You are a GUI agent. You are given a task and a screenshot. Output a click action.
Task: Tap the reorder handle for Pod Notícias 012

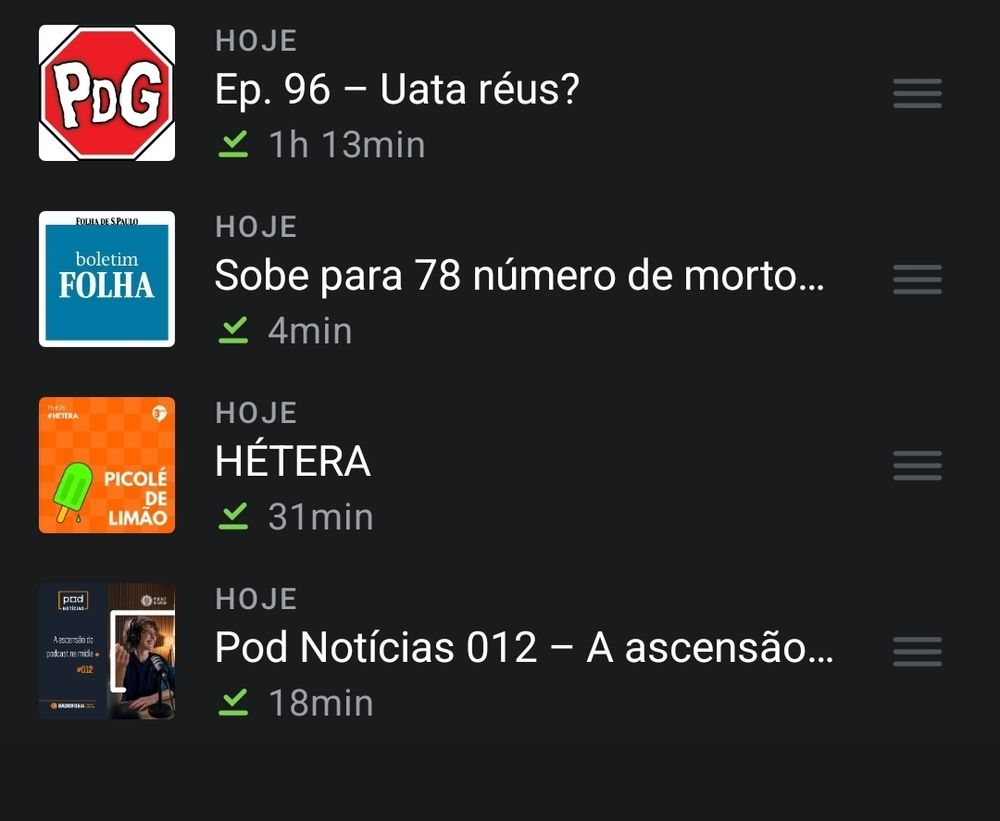click(917, 652)
